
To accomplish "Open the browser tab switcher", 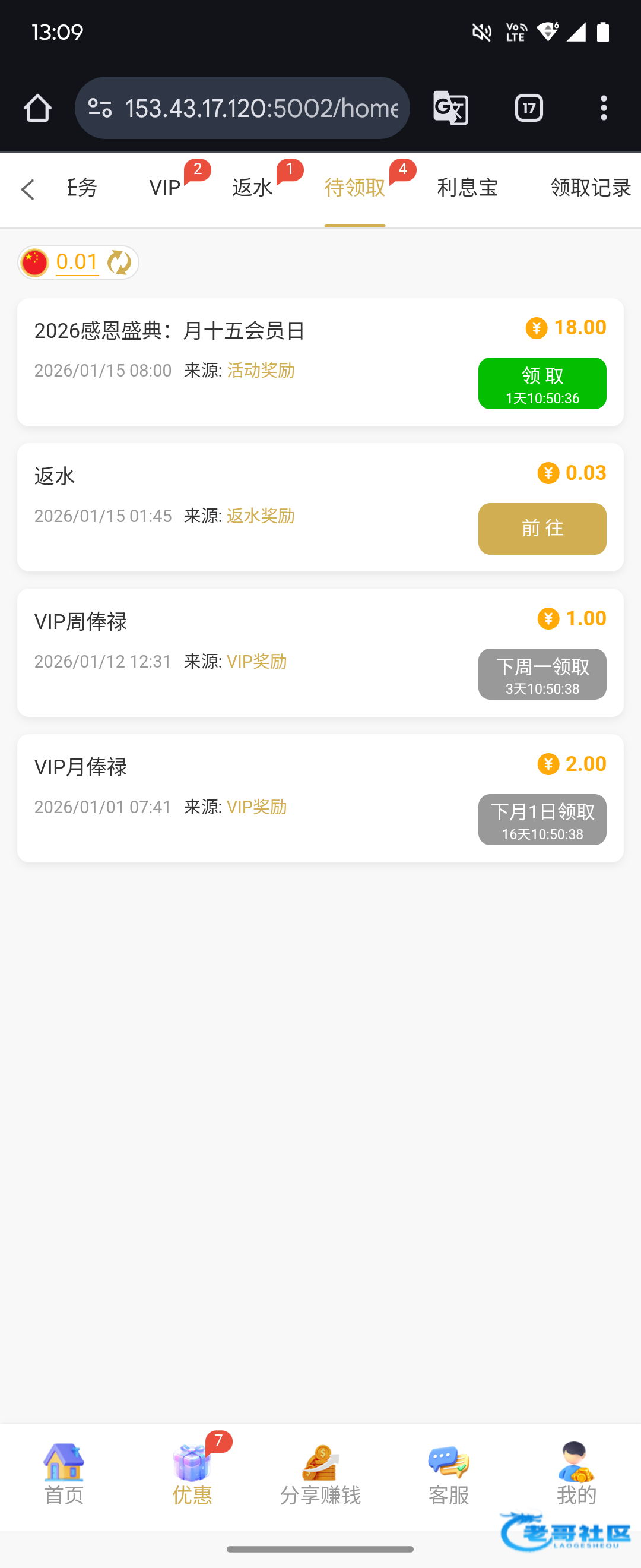I will click(528, 108).
